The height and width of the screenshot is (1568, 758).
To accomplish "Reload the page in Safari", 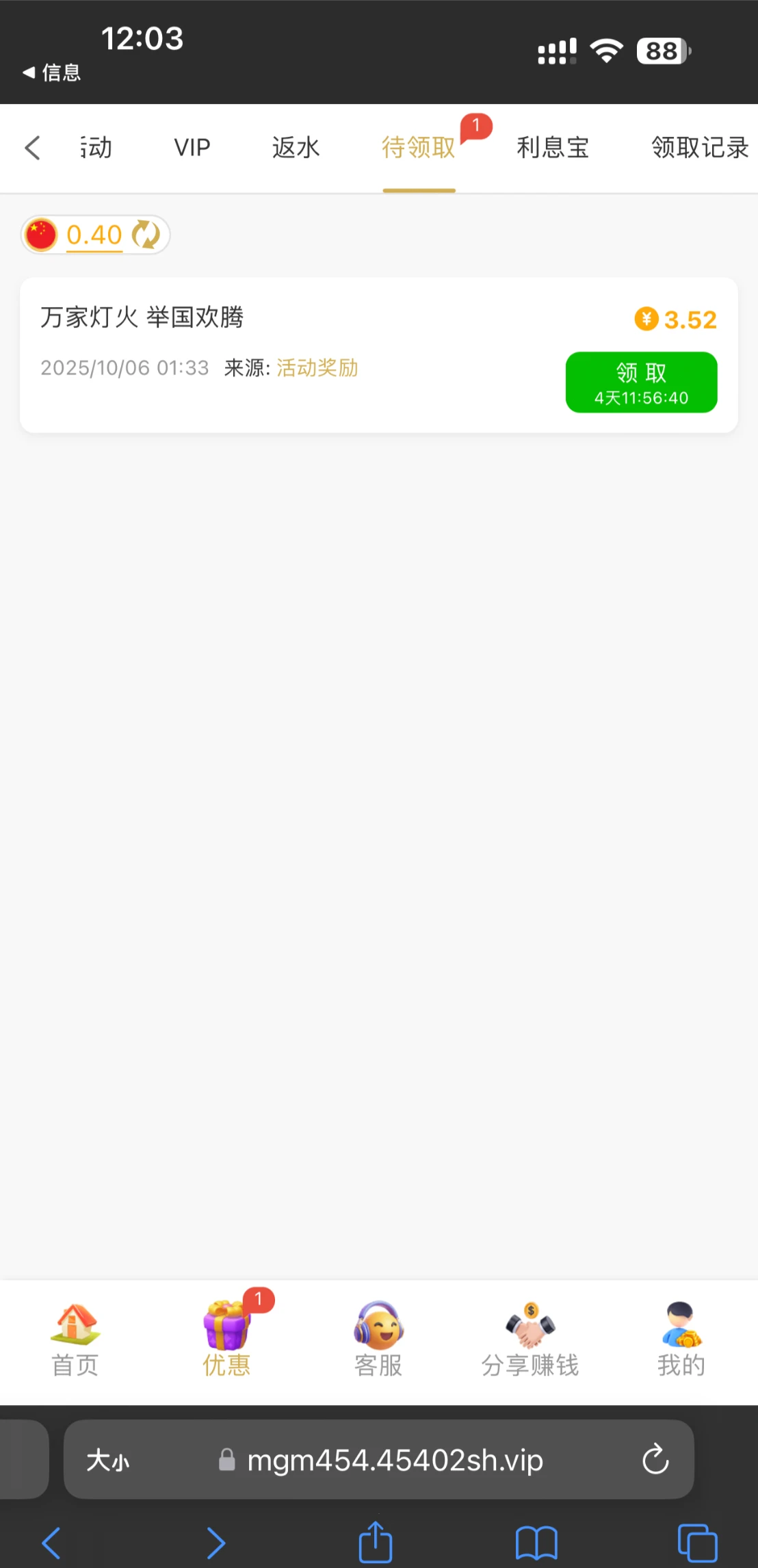I will click(655, 1459).
